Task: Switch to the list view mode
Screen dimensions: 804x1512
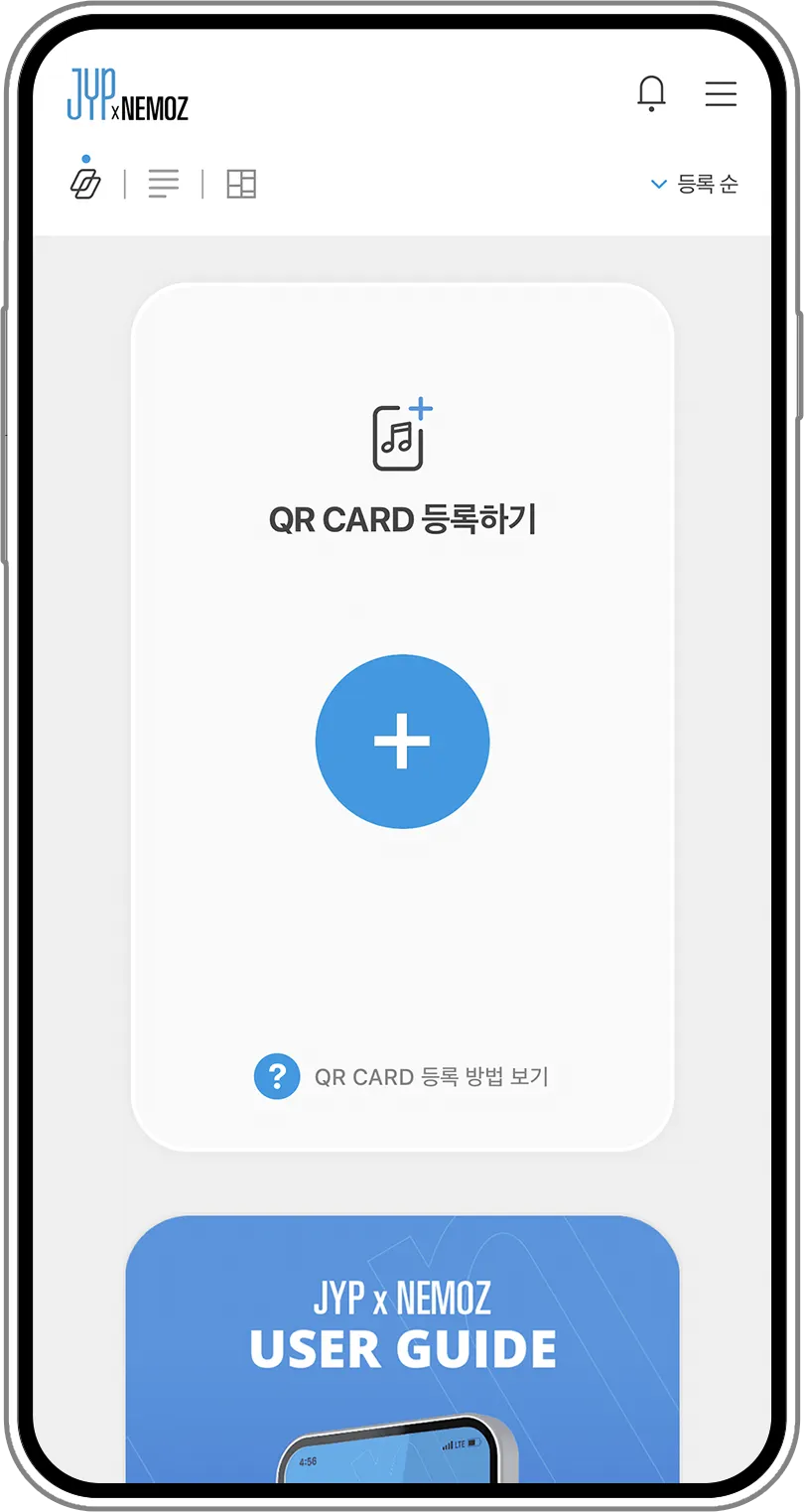Action: click(x=164, y=184)
